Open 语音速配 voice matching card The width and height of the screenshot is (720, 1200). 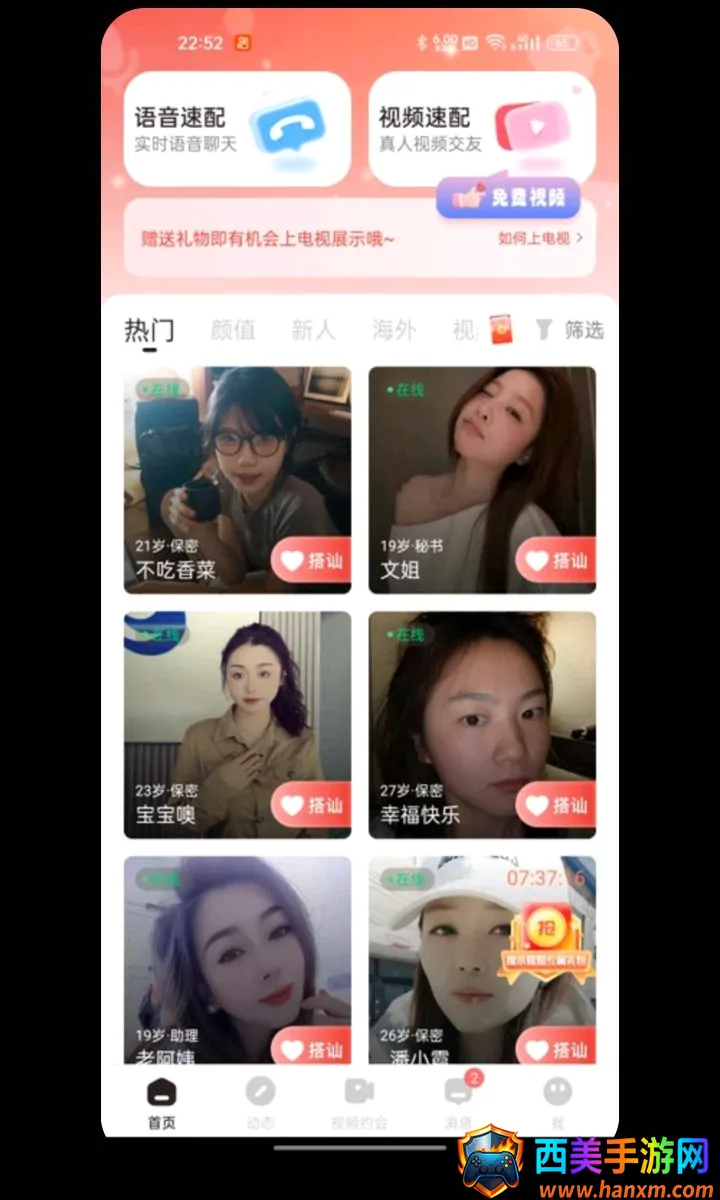(237, 128)
